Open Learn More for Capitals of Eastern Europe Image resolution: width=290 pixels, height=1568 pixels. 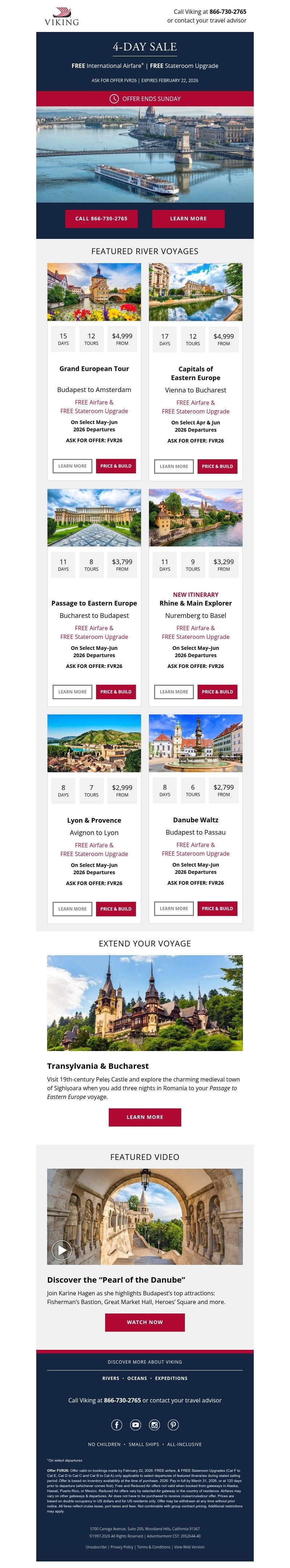[x=174, y=466]
